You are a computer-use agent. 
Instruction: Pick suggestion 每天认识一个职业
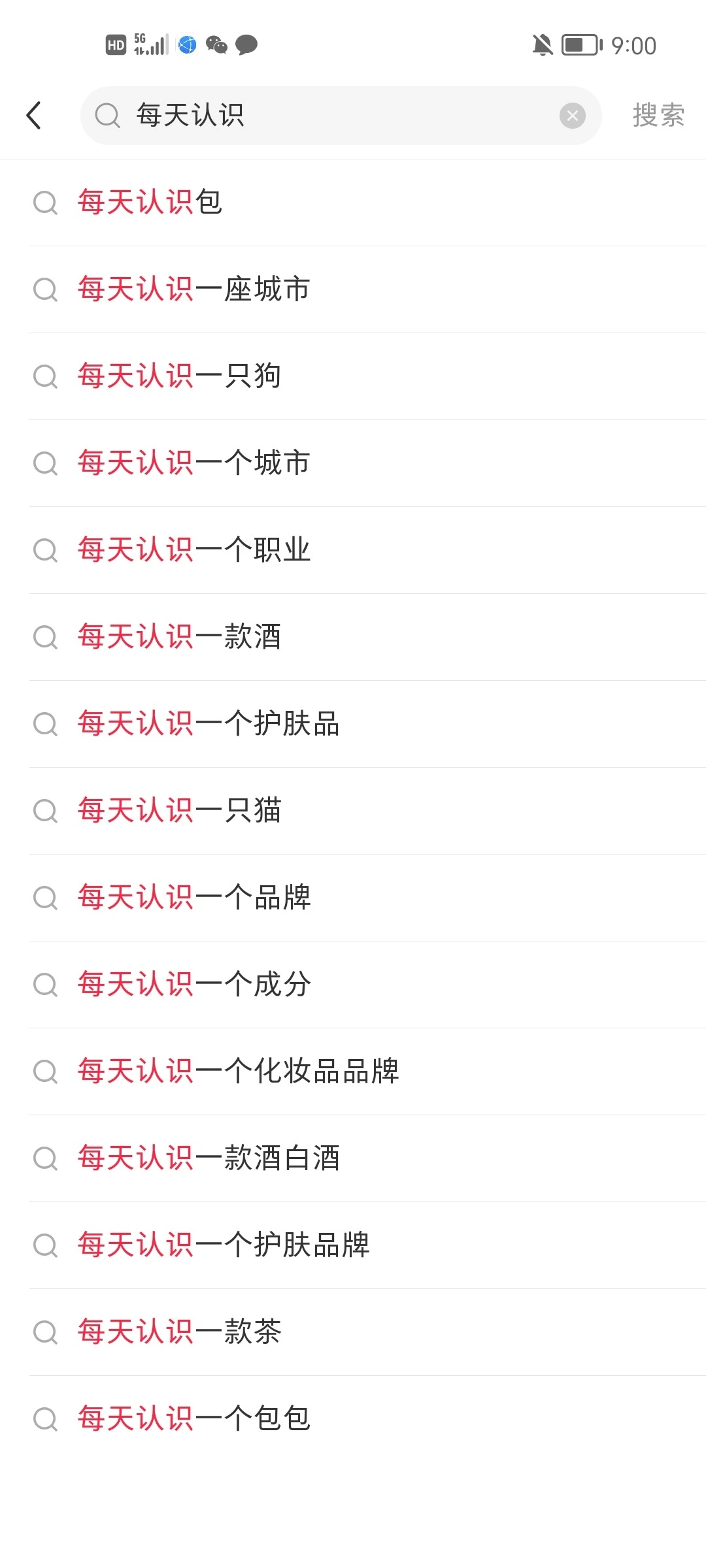click(353, 550)
